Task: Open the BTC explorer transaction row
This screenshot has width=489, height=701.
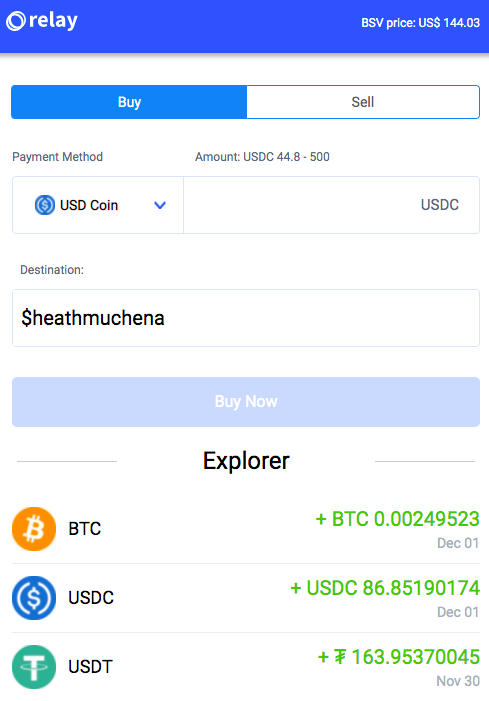Action: 246,529
